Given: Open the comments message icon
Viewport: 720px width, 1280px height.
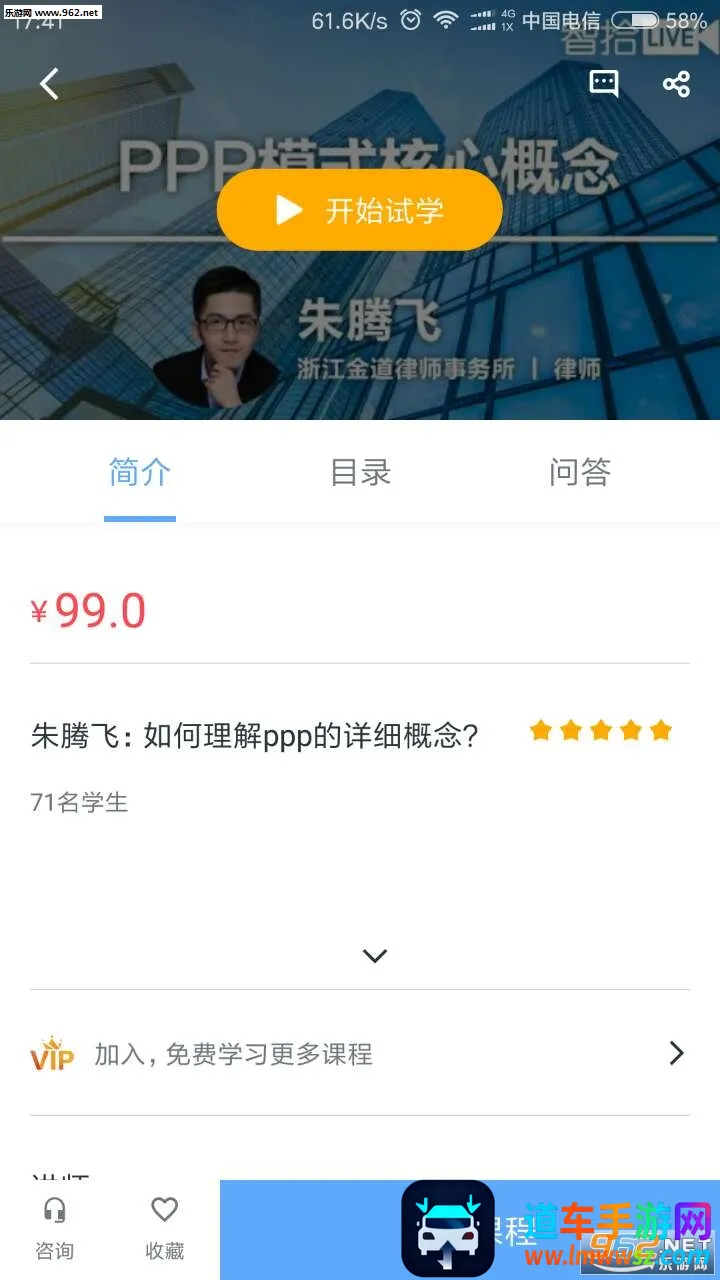Looking at the screenshot, I should [x=604, y=83].
